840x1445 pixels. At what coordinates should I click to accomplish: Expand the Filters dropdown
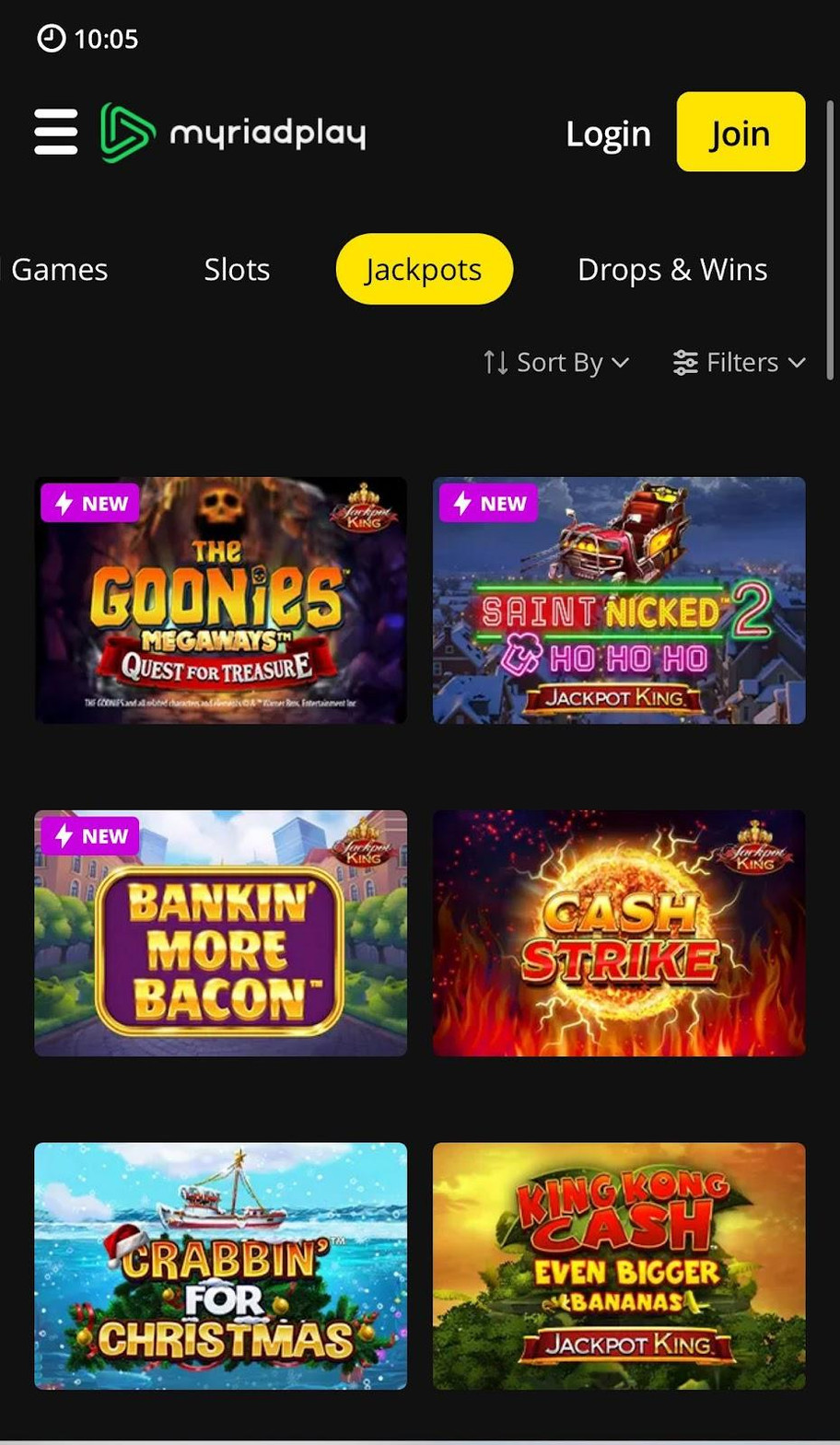click(739, 363)
